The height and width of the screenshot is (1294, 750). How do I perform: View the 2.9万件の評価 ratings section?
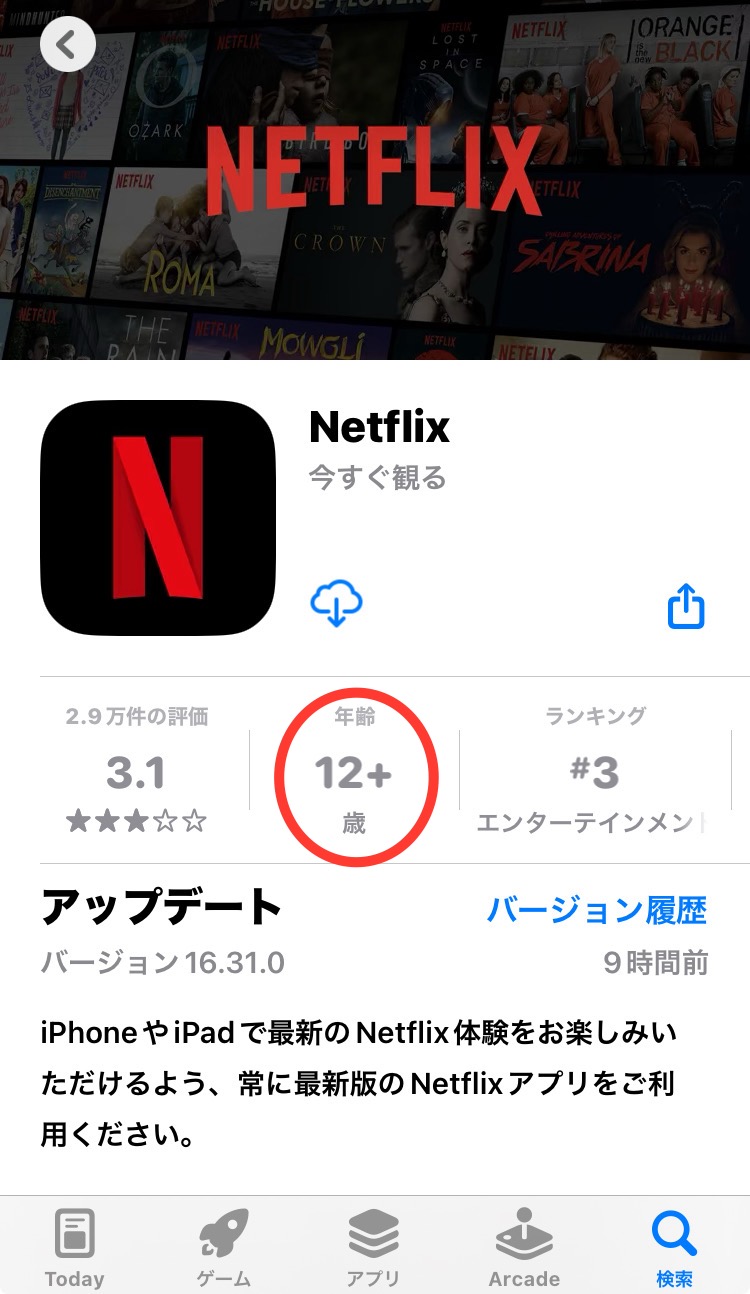136,772
